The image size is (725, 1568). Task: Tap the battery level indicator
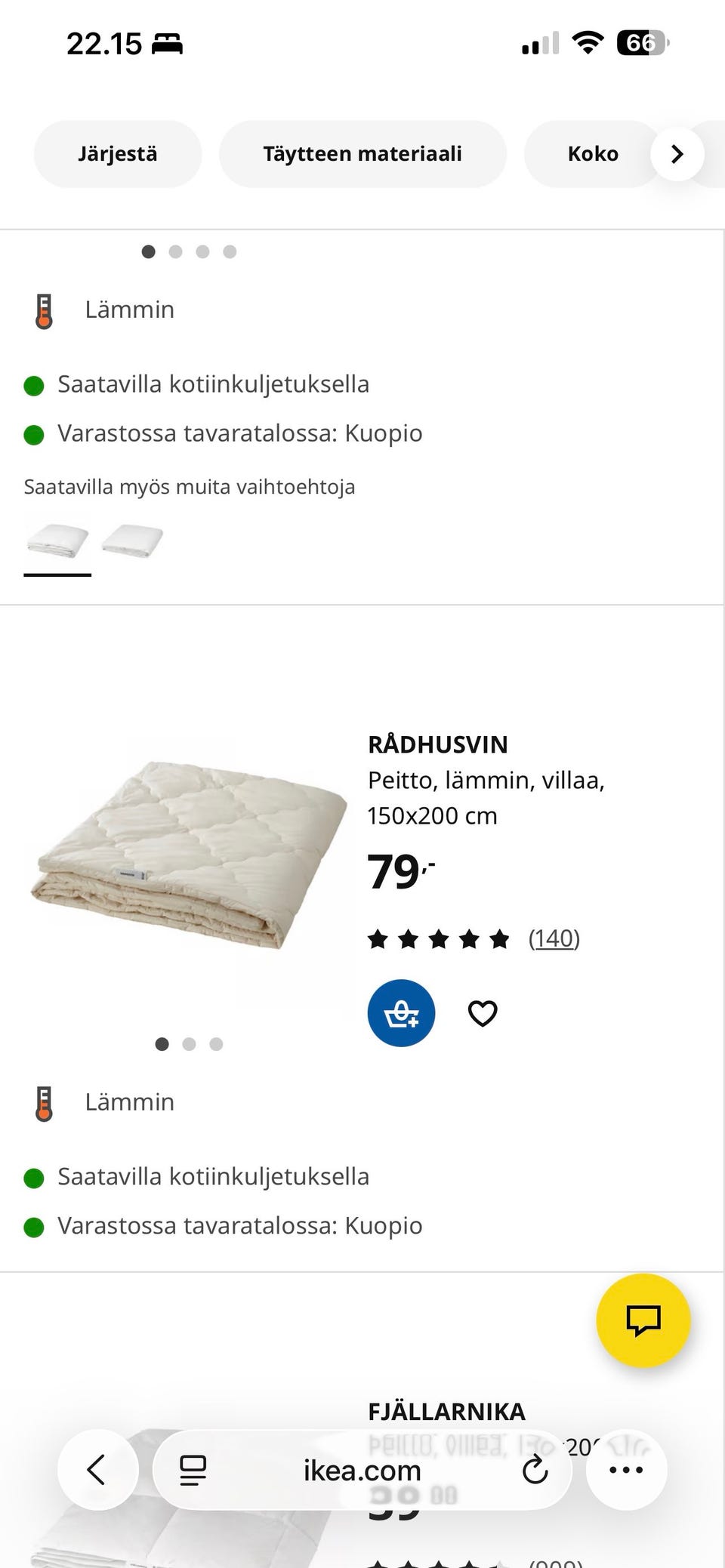641,43
